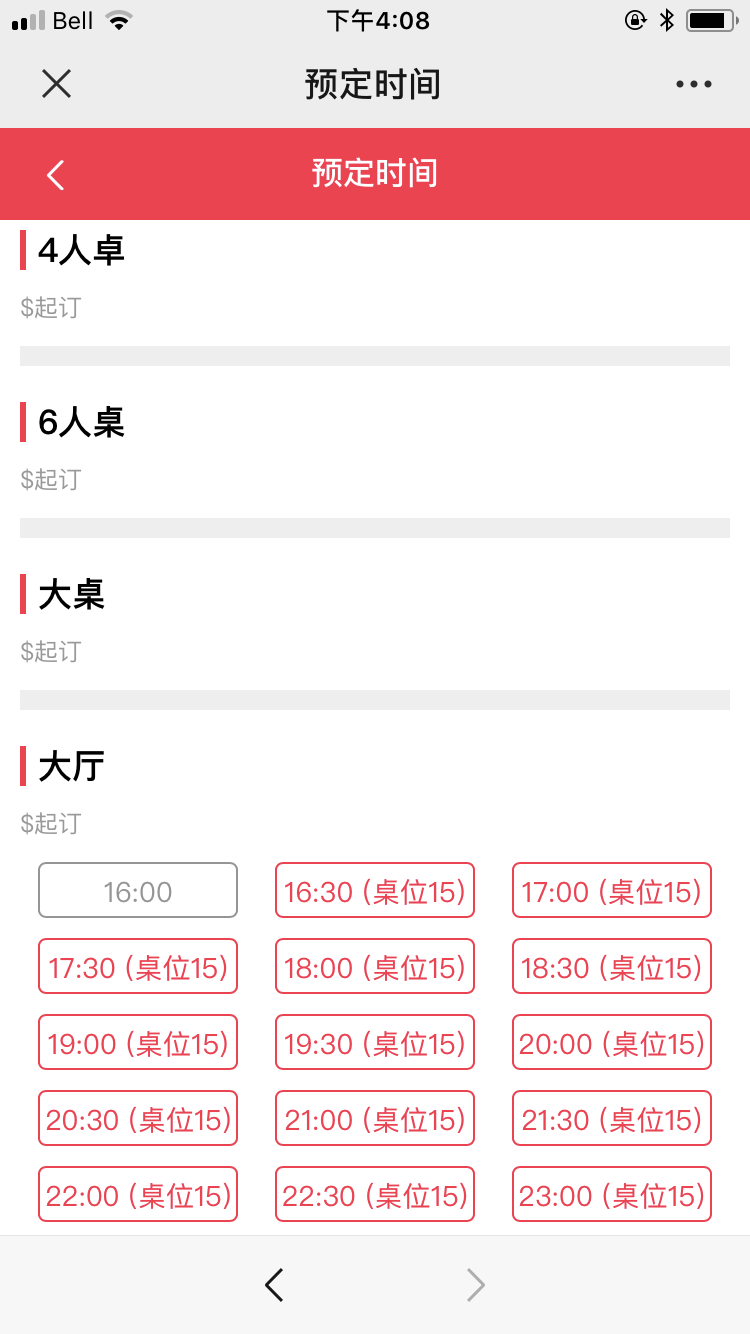Pick the 17:30 time slot
The width and height of the screenshot is (750, 1334).
pyautogui.click(x=138, y=966)
